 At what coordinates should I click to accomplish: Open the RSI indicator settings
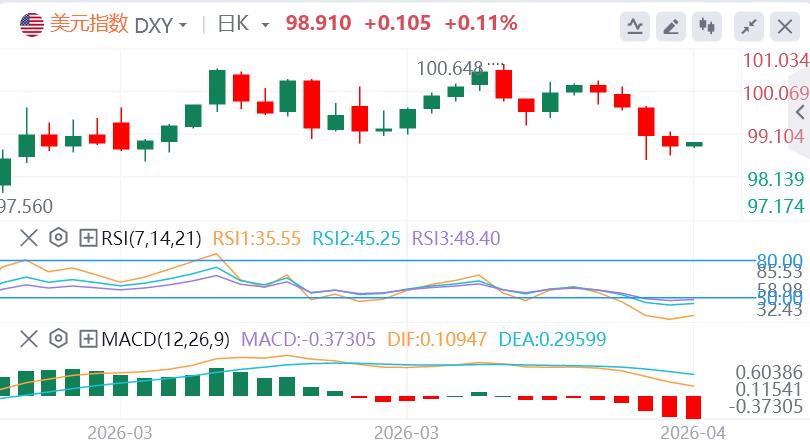[58, 238]
